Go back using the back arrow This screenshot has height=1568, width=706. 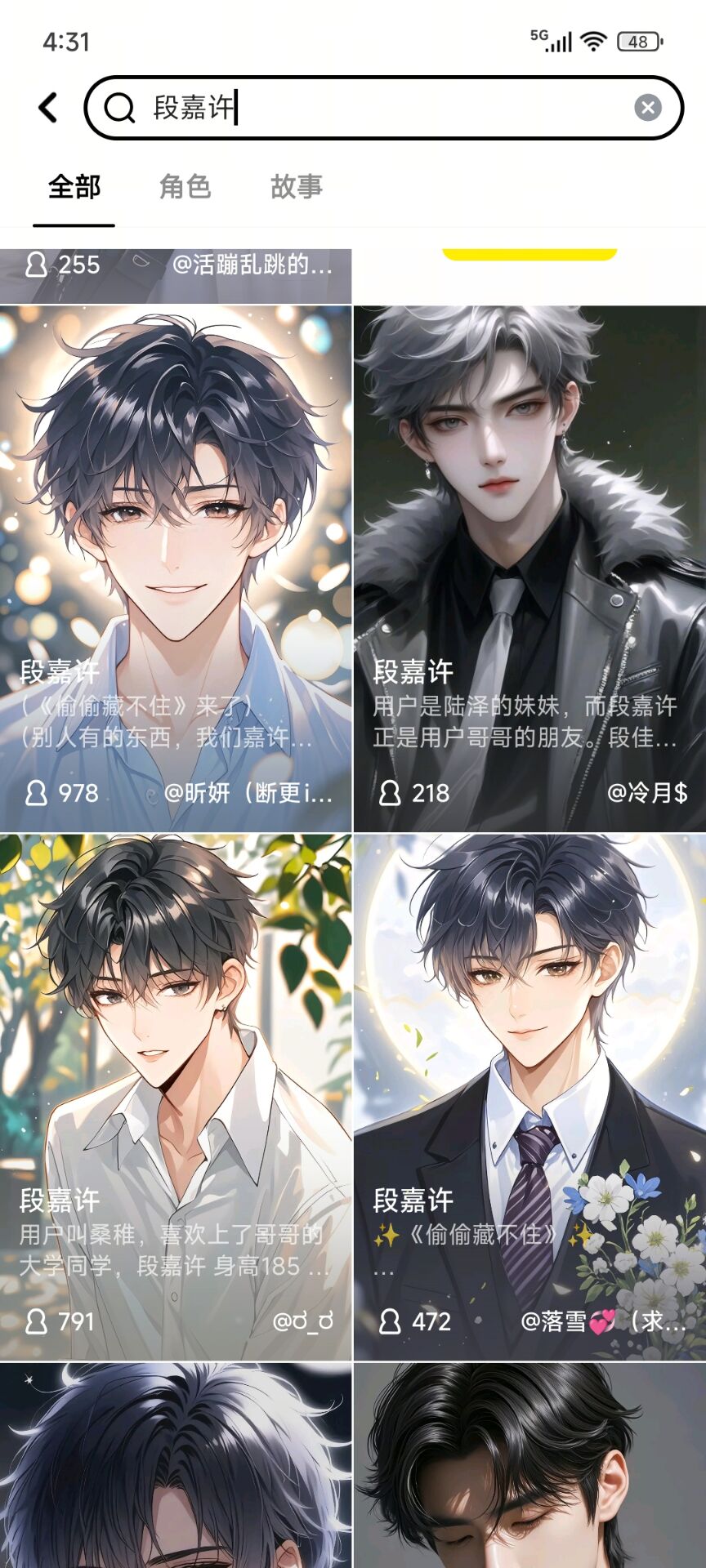[x=48, y=108]
